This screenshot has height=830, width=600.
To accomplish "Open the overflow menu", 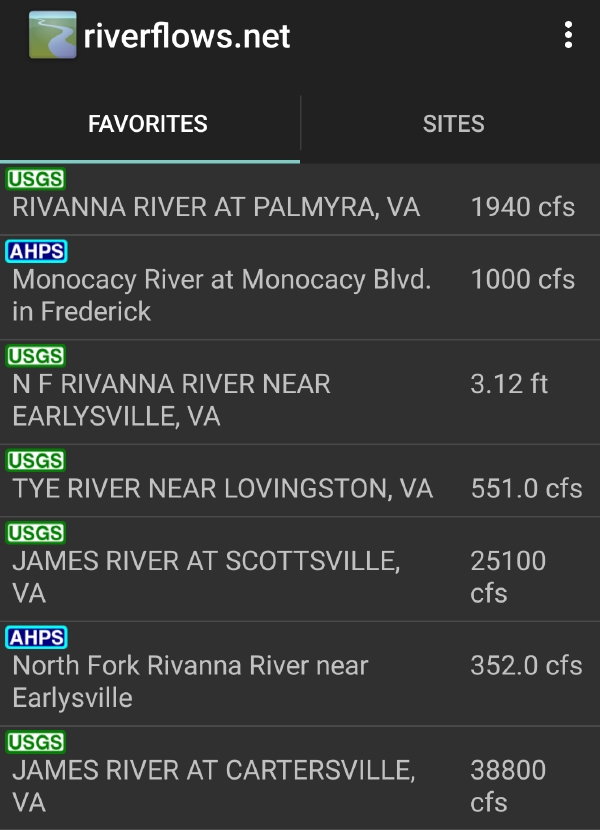I will (568, 36).
